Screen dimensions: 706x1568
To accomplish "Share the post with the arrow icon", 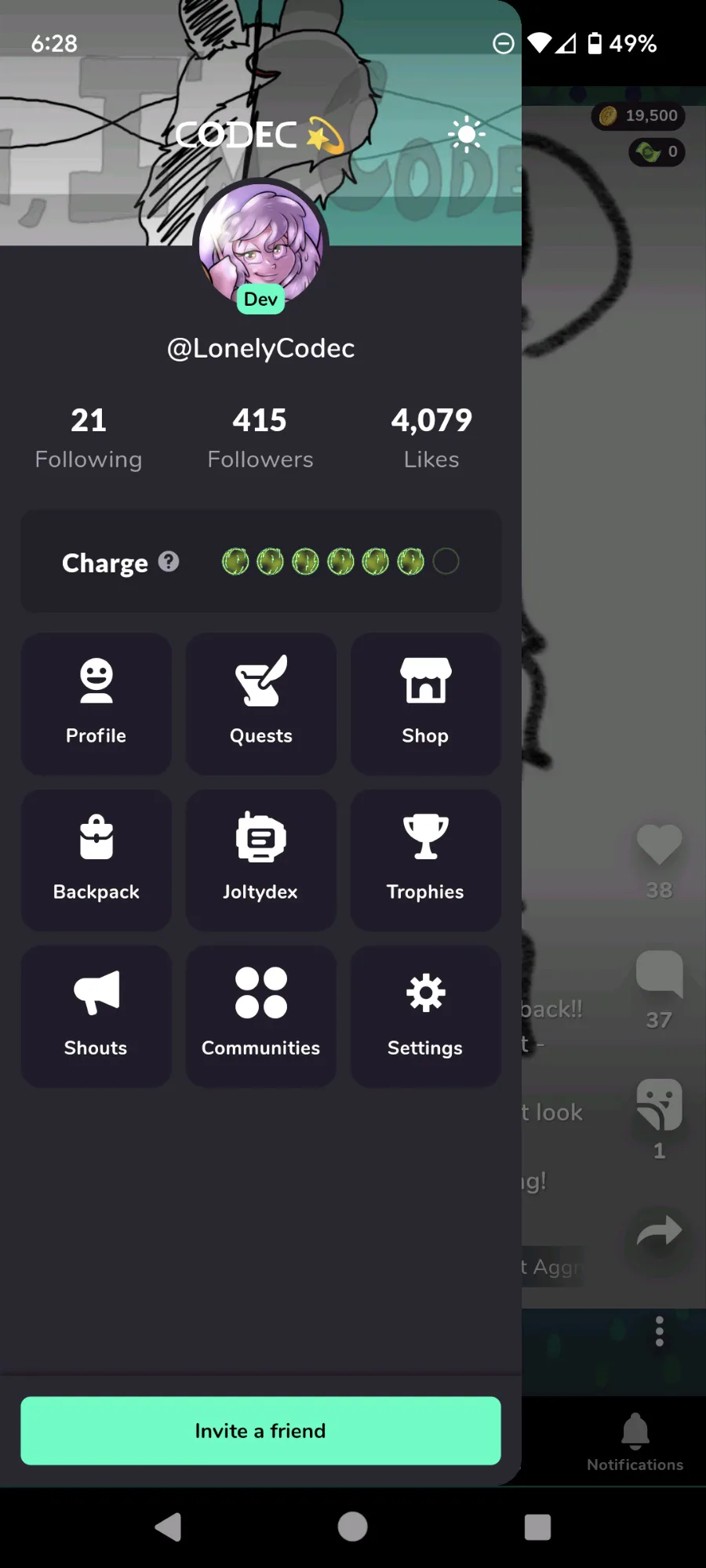I will (x=659, y=1231).
